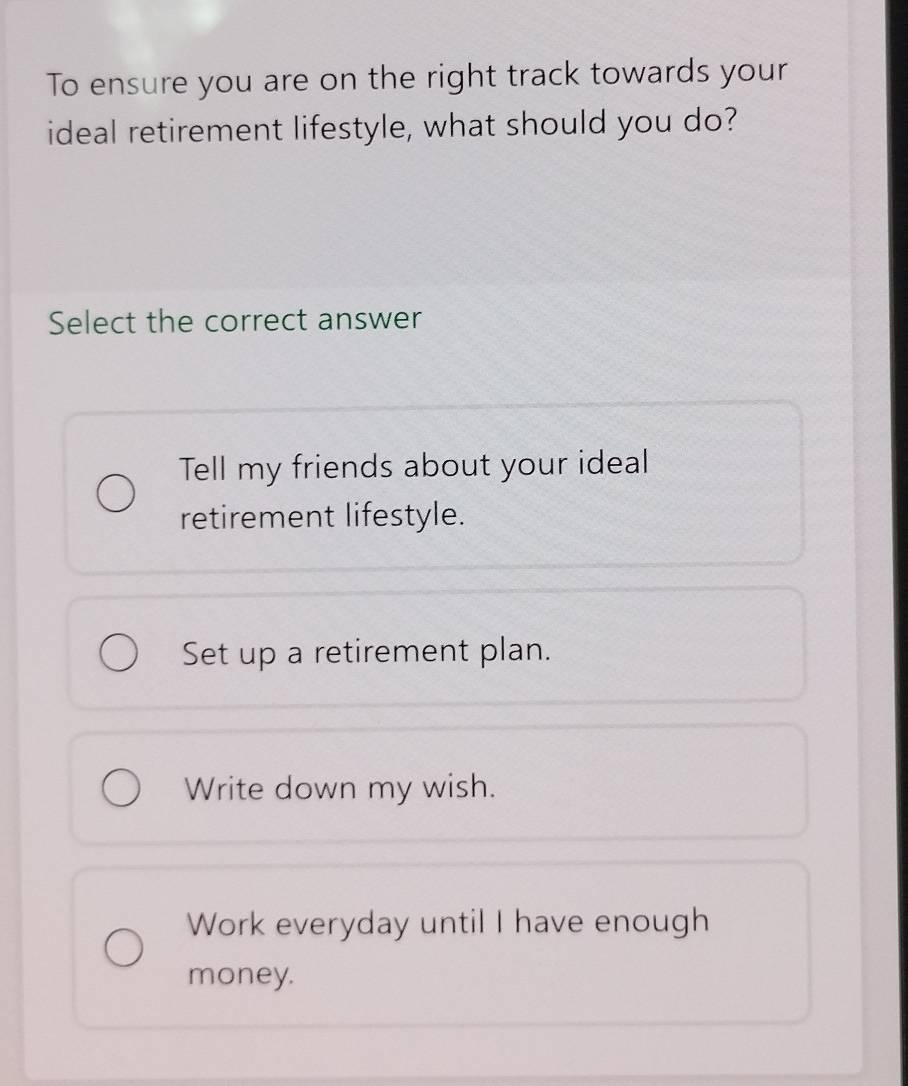Pick the 'Write down my wish' option
This screenshot has width=908, height=1086.
pos(120,789)
